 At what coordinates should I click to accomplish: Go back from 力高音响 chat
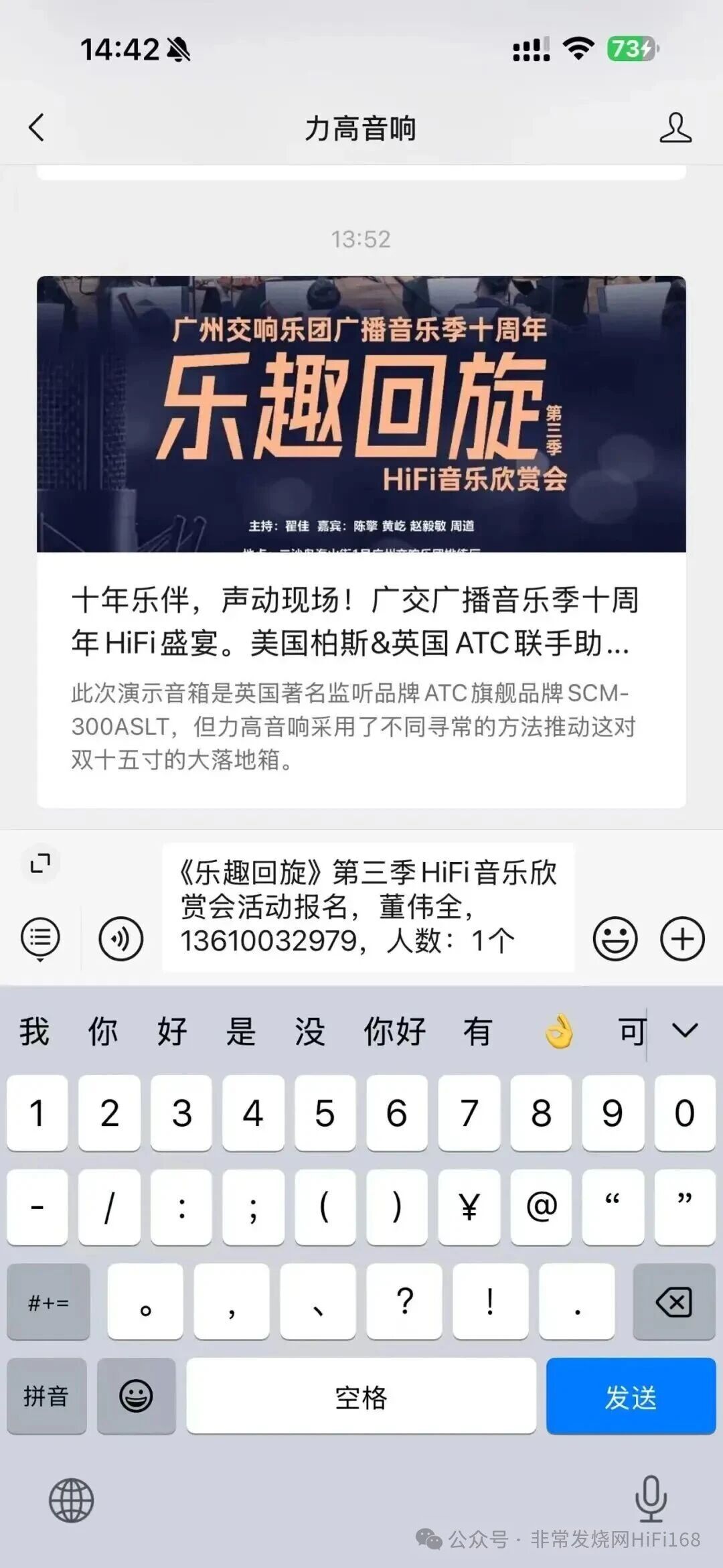(x=37, y=127)
